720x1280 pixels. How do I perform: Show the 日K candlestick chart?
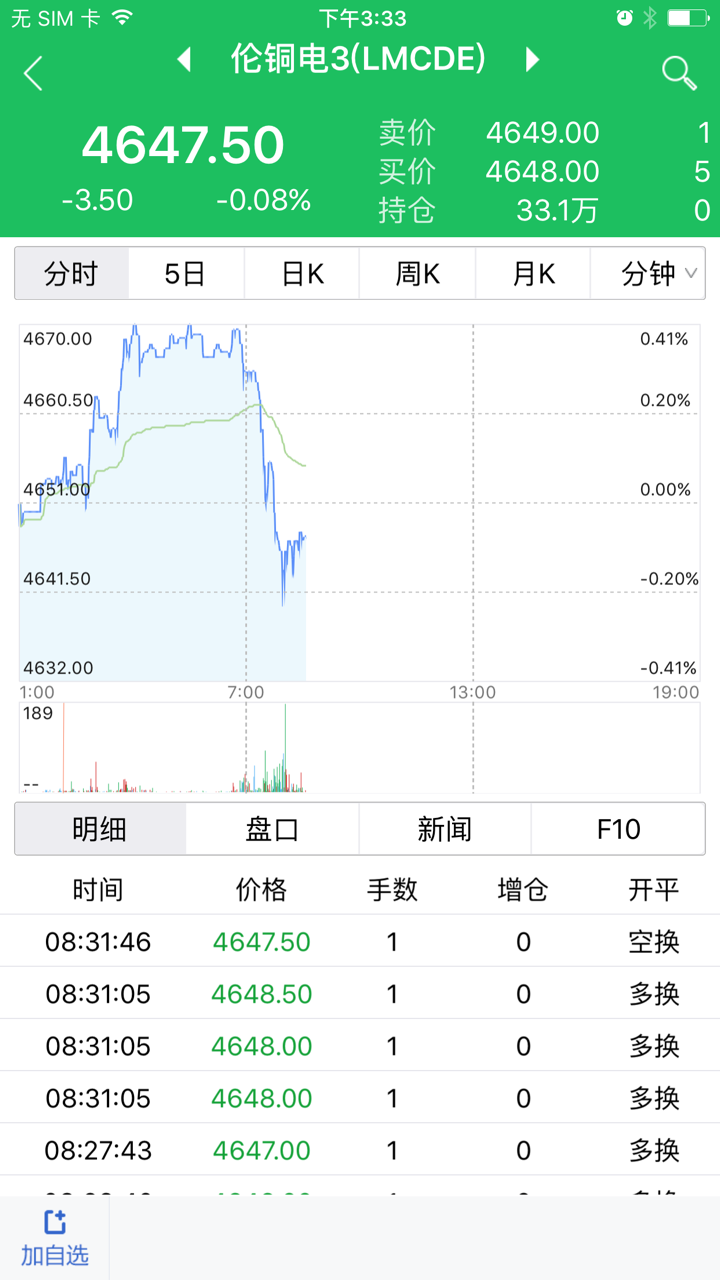coord(302,273)
